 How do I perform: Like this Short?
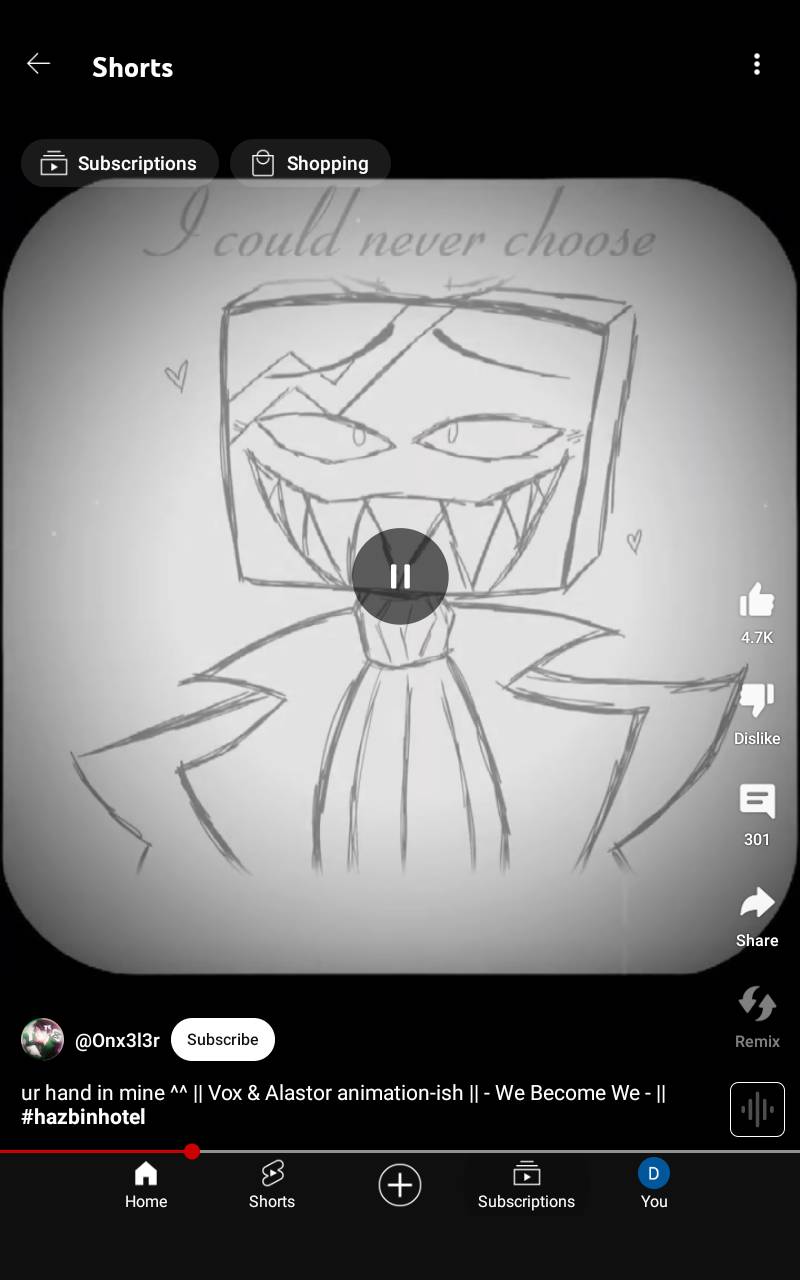[x=757, y=602]
